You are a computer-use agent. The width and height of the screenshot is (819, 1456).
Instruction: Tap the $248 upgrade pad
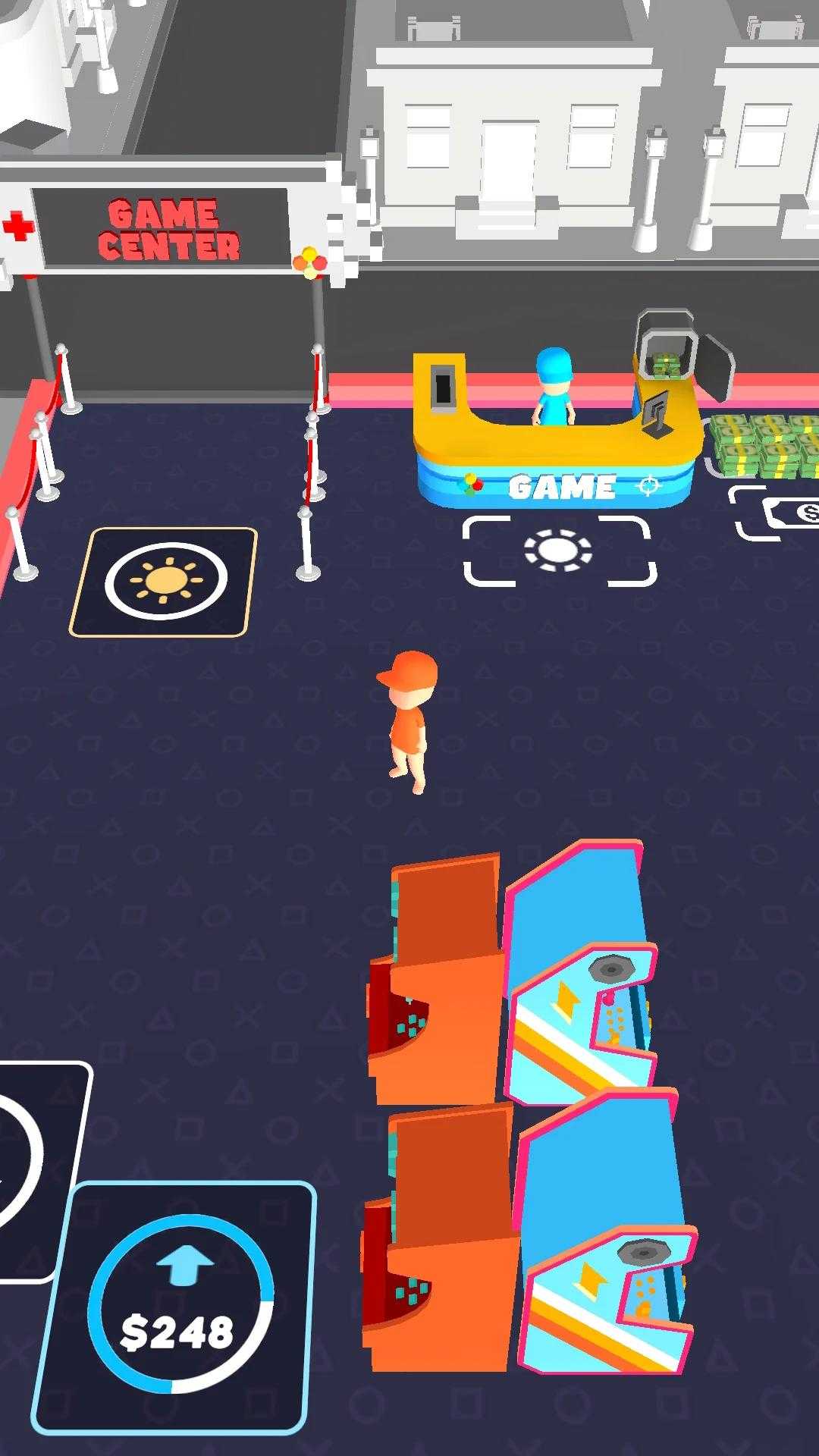pyautogui.click(x=179, y=1306)
